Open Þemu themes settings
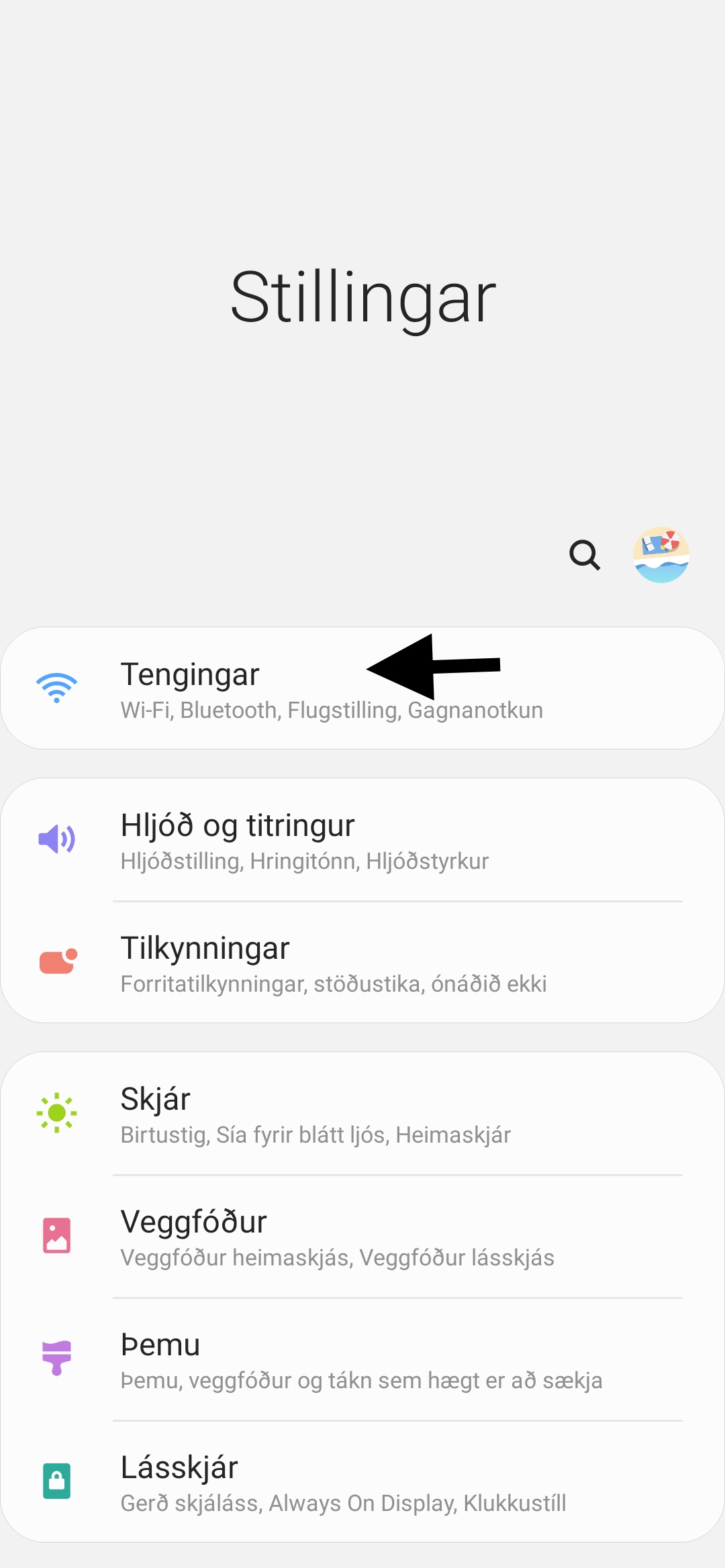The width and height of the screenshot is (725, 1568). 362,1360
